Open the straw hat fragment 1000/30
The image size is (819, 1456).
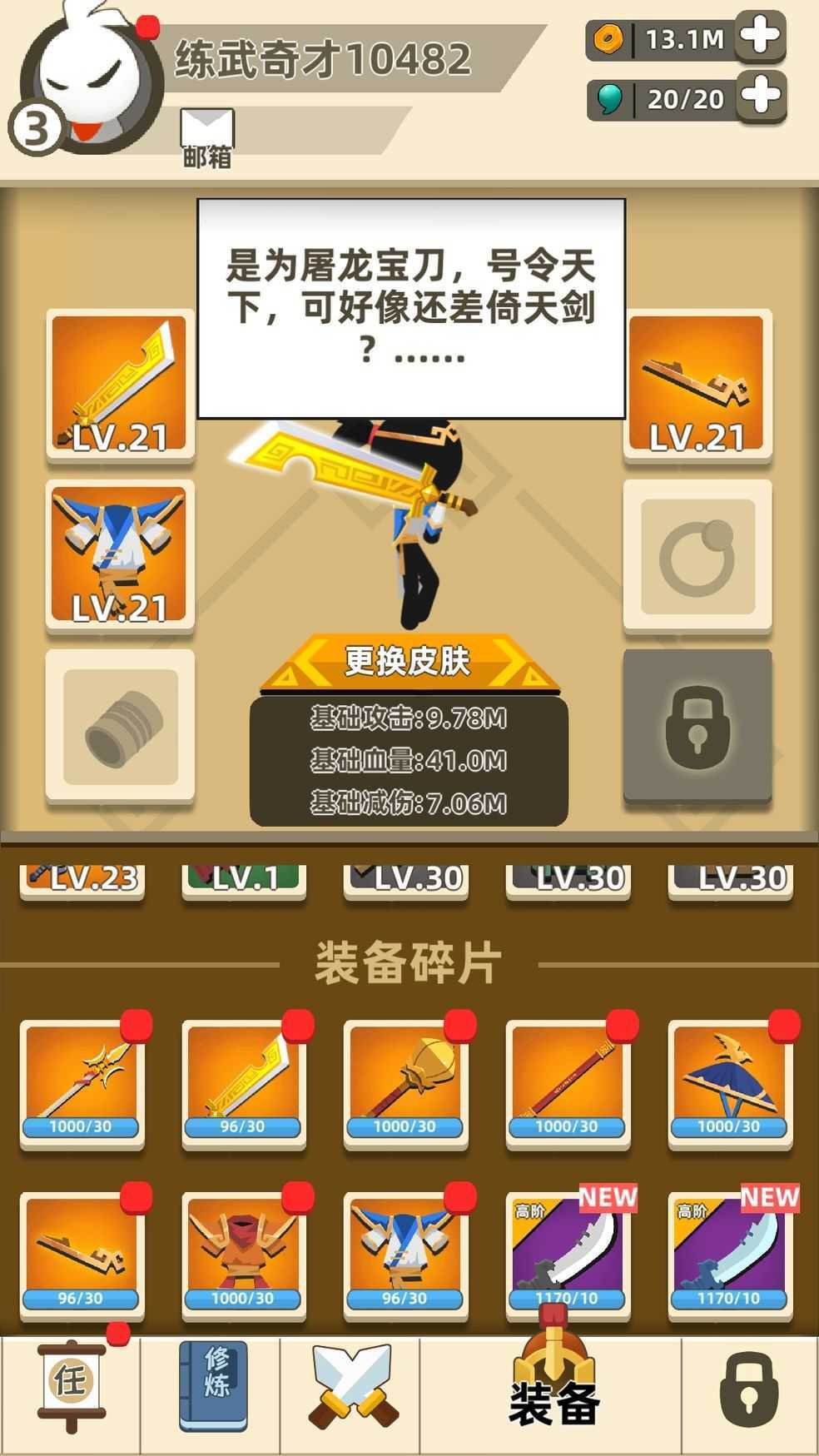click(x=729, y=1082)
